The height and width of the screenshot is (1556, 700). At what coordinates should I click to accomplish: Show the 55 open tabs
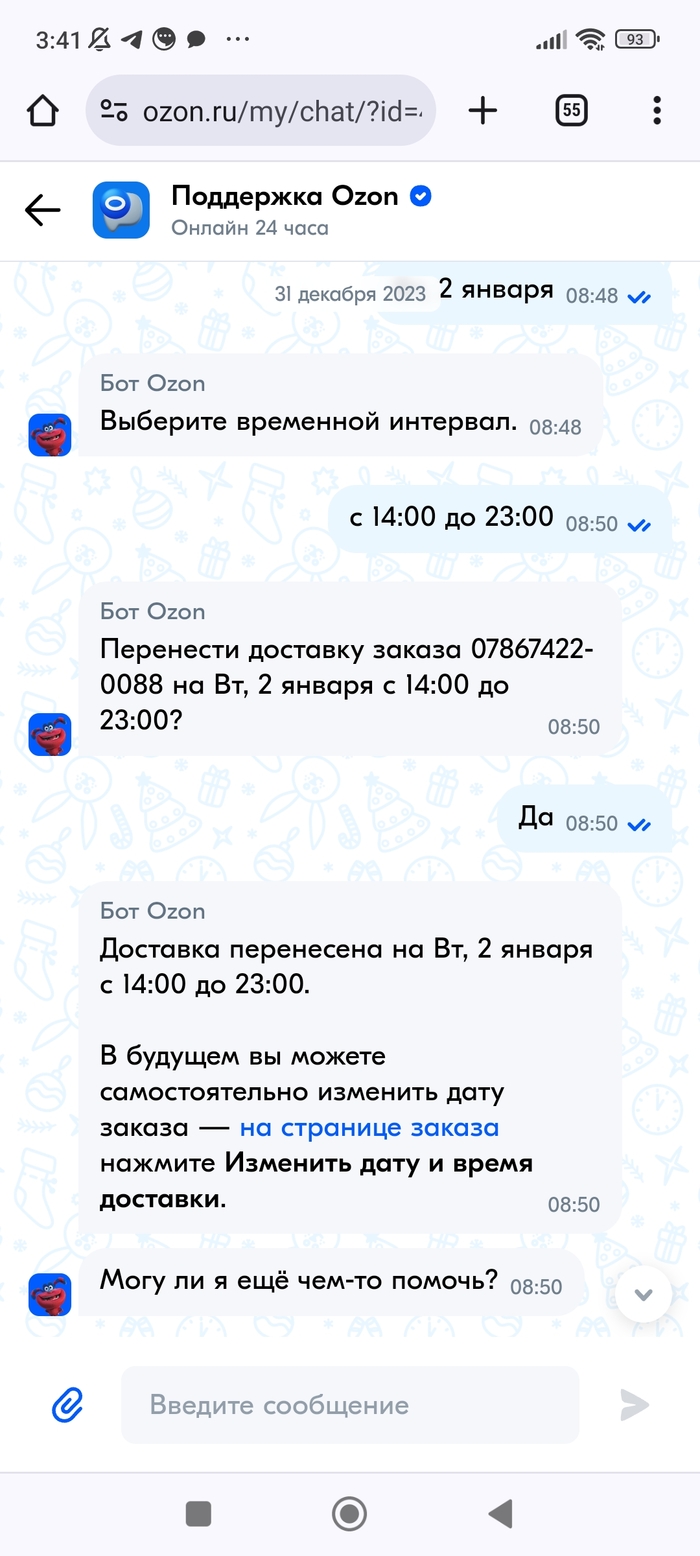pyautogui.click(x=571, y=111)
